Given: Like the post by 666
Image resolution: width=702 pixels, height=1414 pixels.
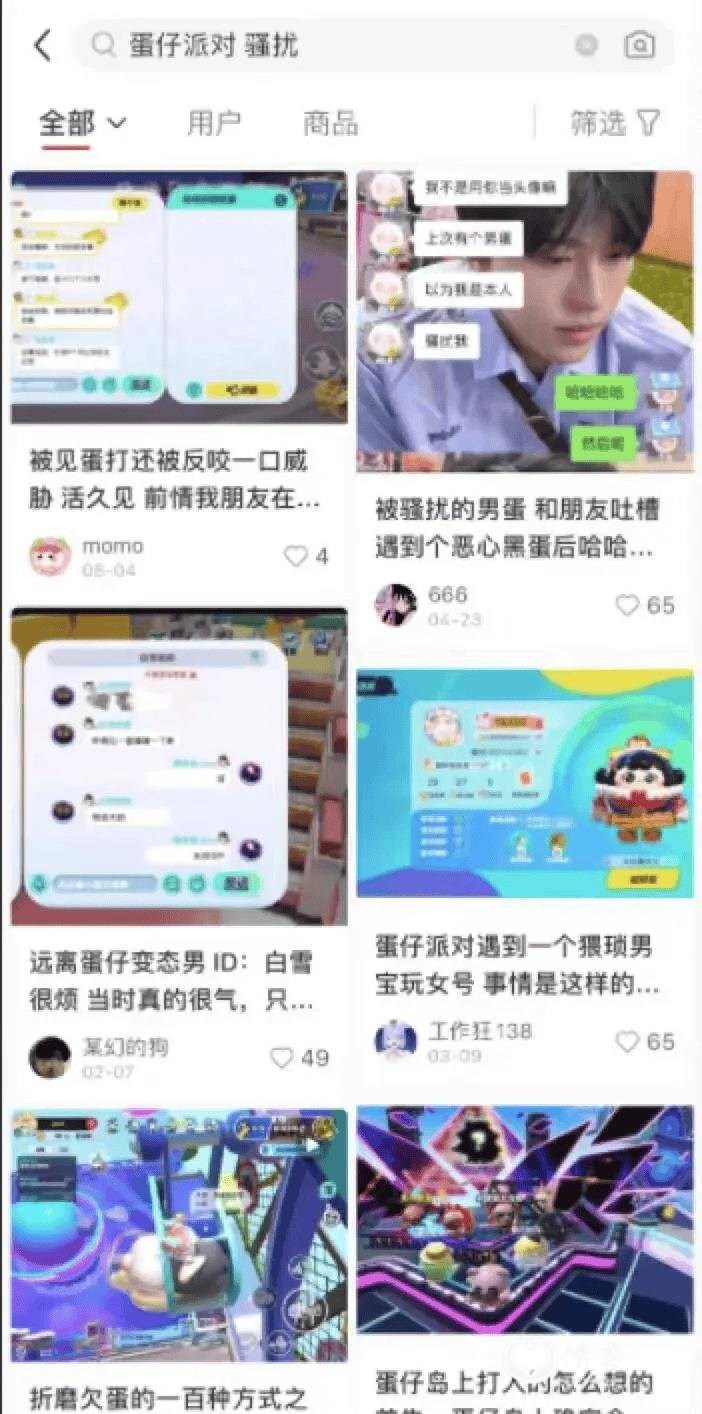Looking at the screenshot, I should coord(627,605).
